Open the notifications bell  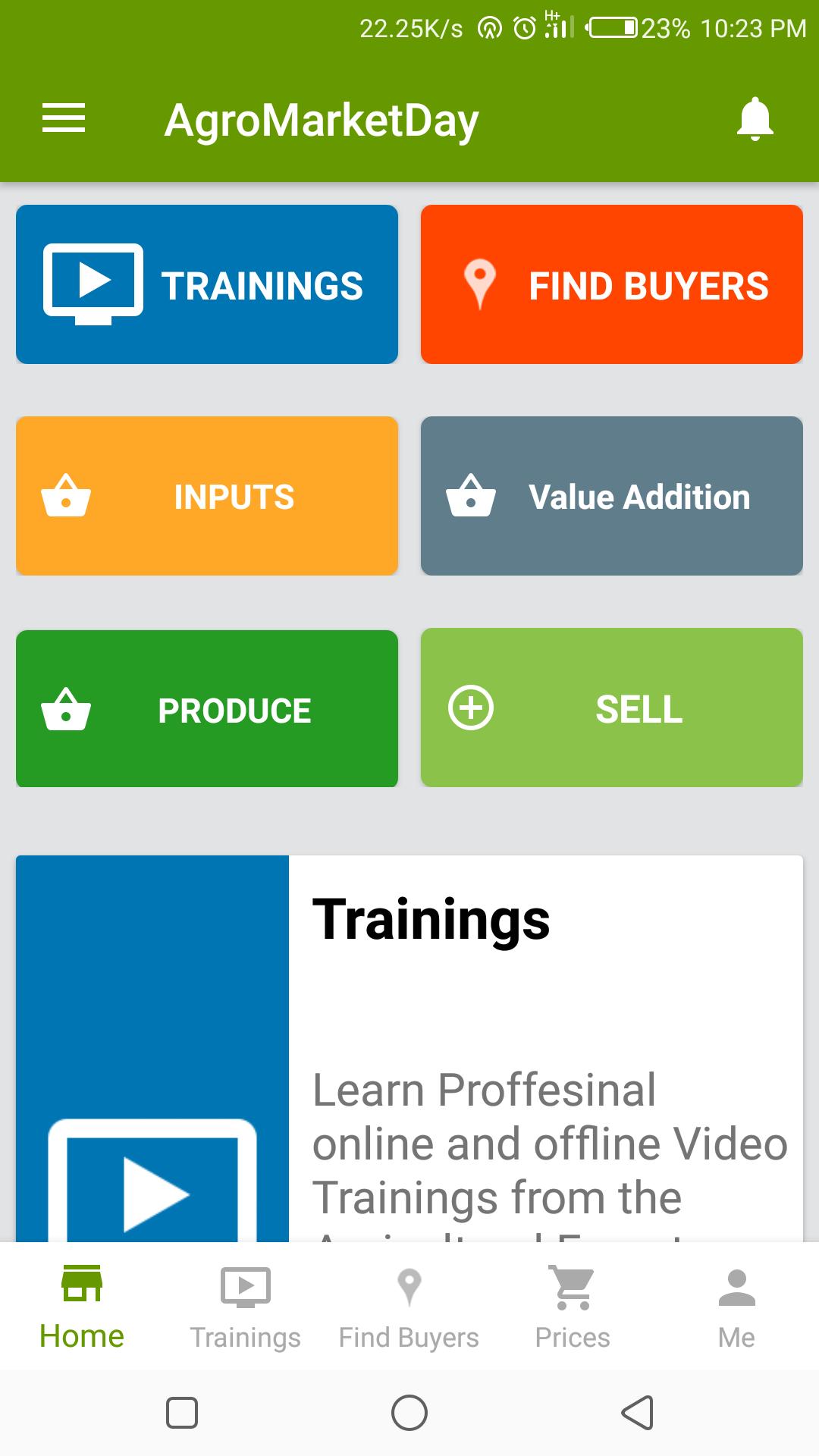(x=755, y=119)
